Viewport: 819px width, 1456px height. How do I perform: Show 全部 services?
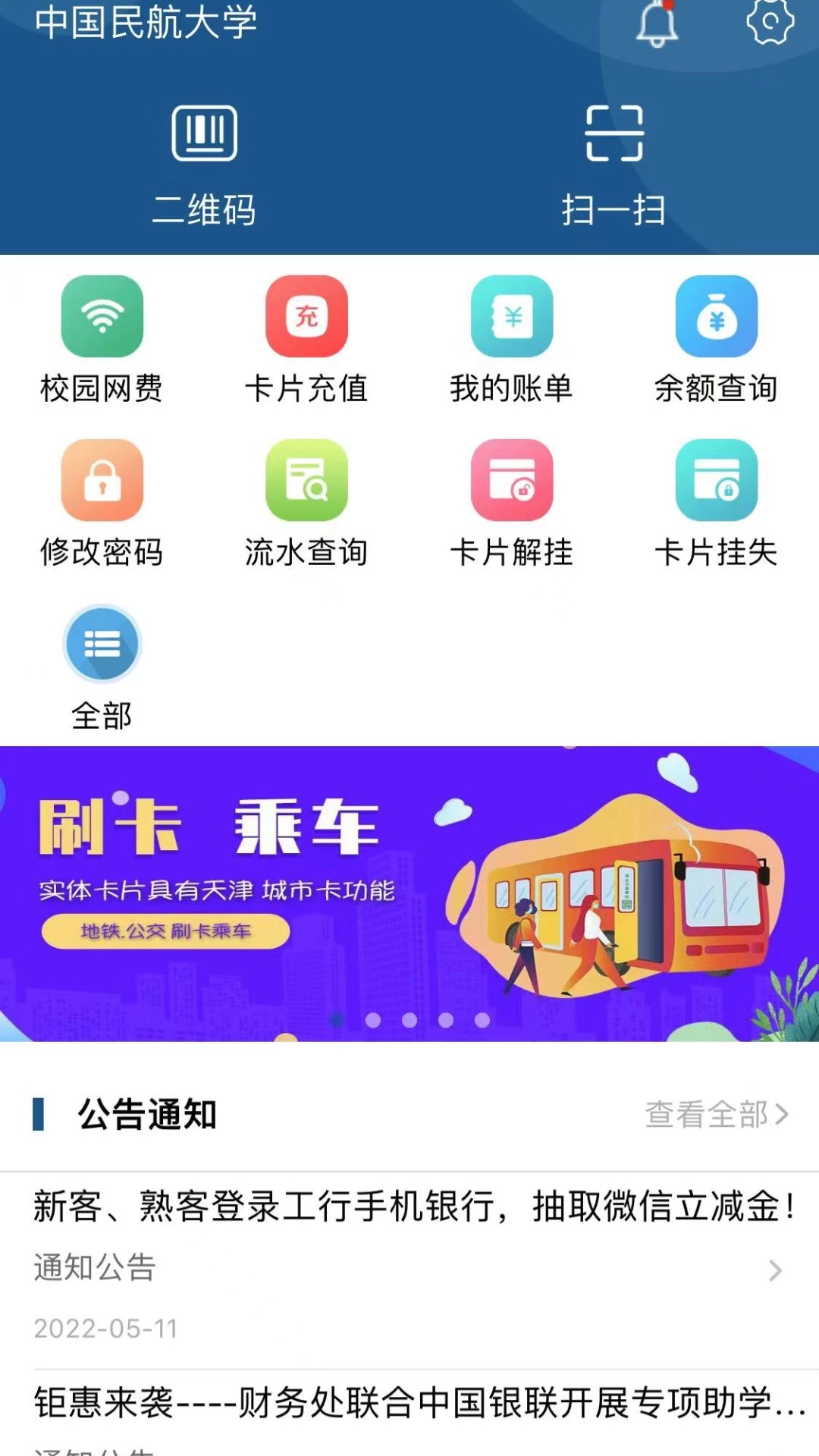click(x=102, y=667)
